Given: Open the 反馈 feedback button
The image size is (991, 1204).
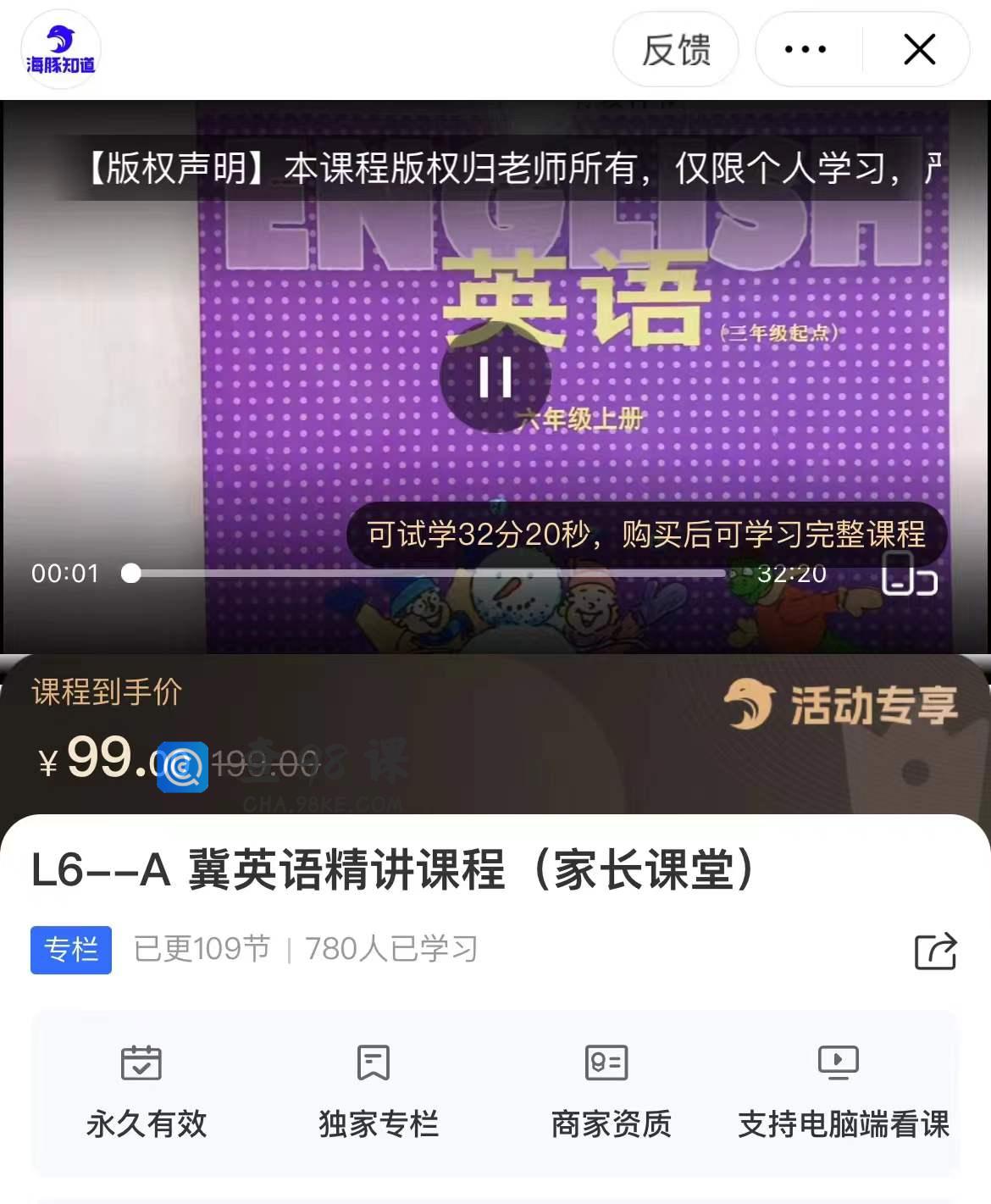Looking at the screenshot, I should 675,50.
